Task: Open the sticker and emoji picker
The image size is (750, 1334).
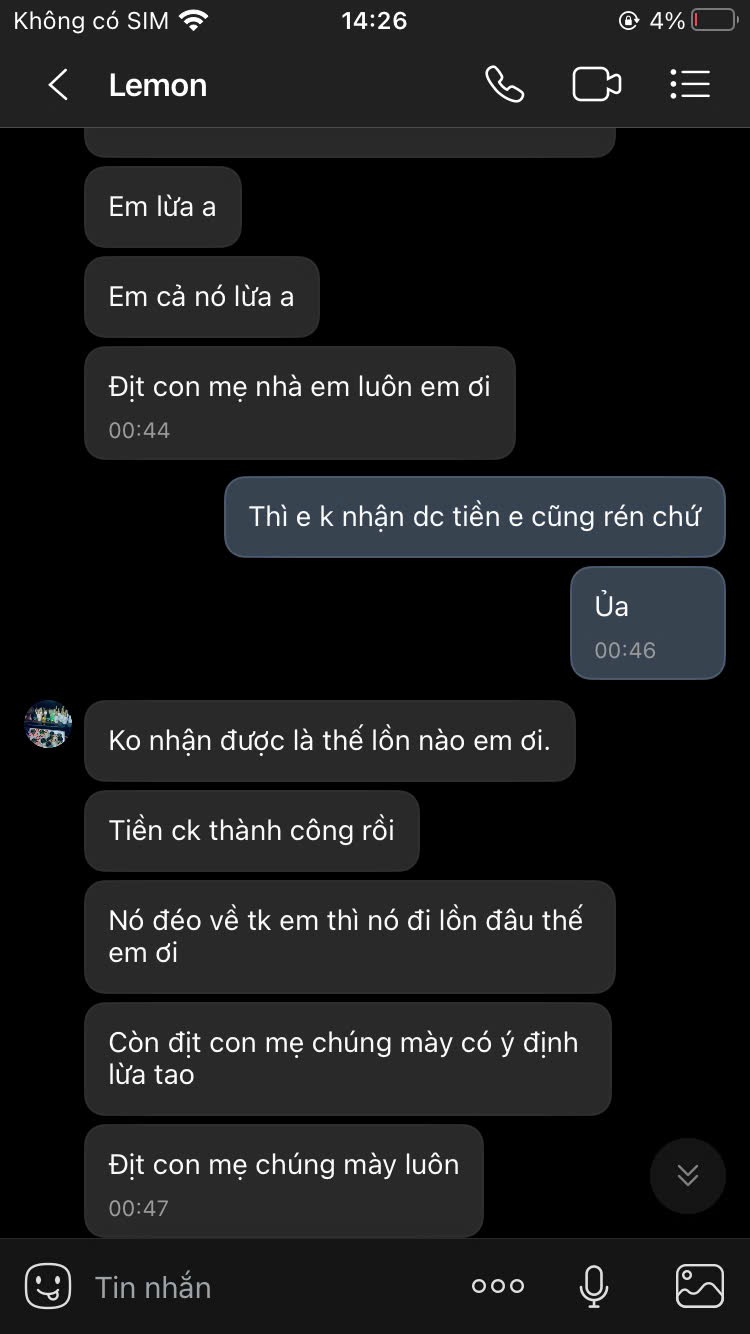Action: (48, 1286)
